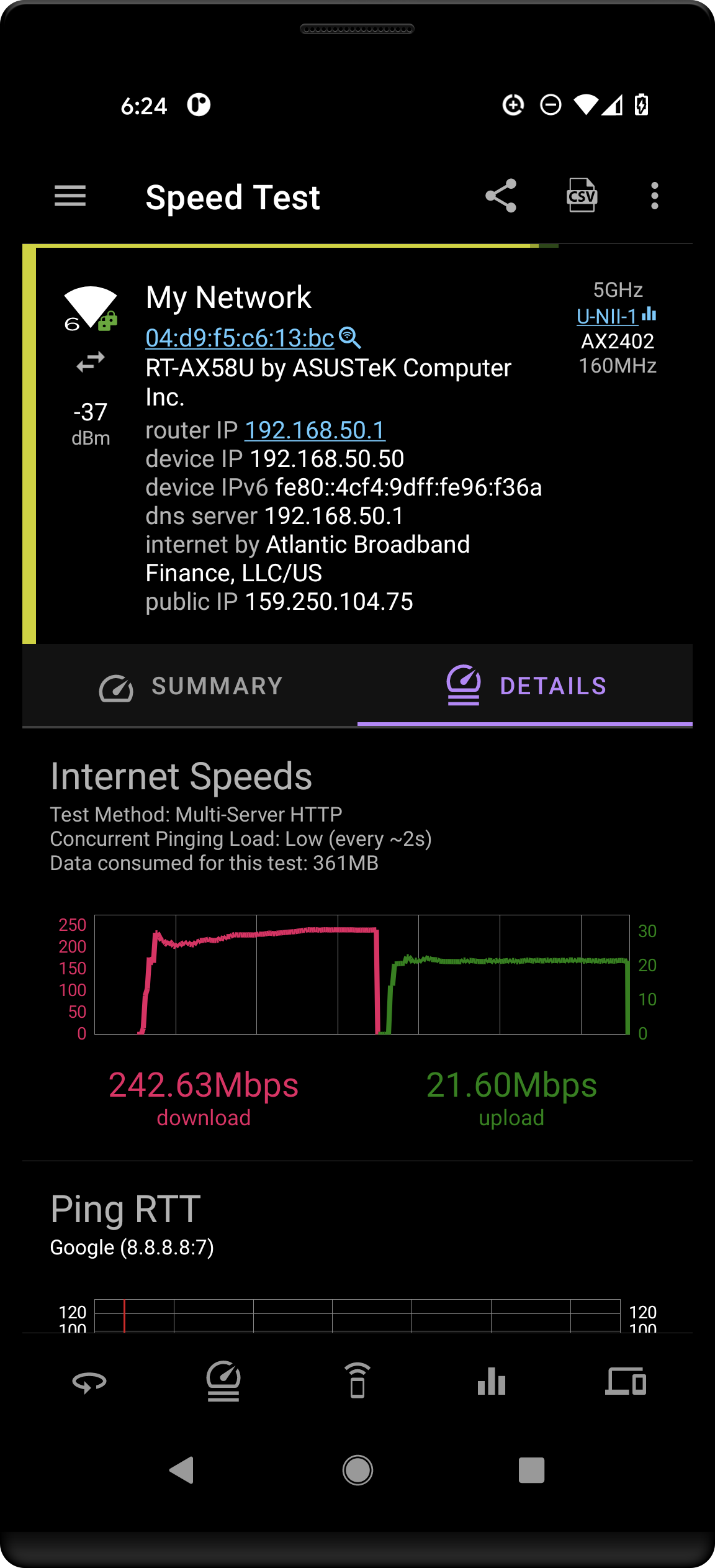Screen dimensions: 715x1568
Task: Open the hamburger navigation menu
Action: (70, 196)
